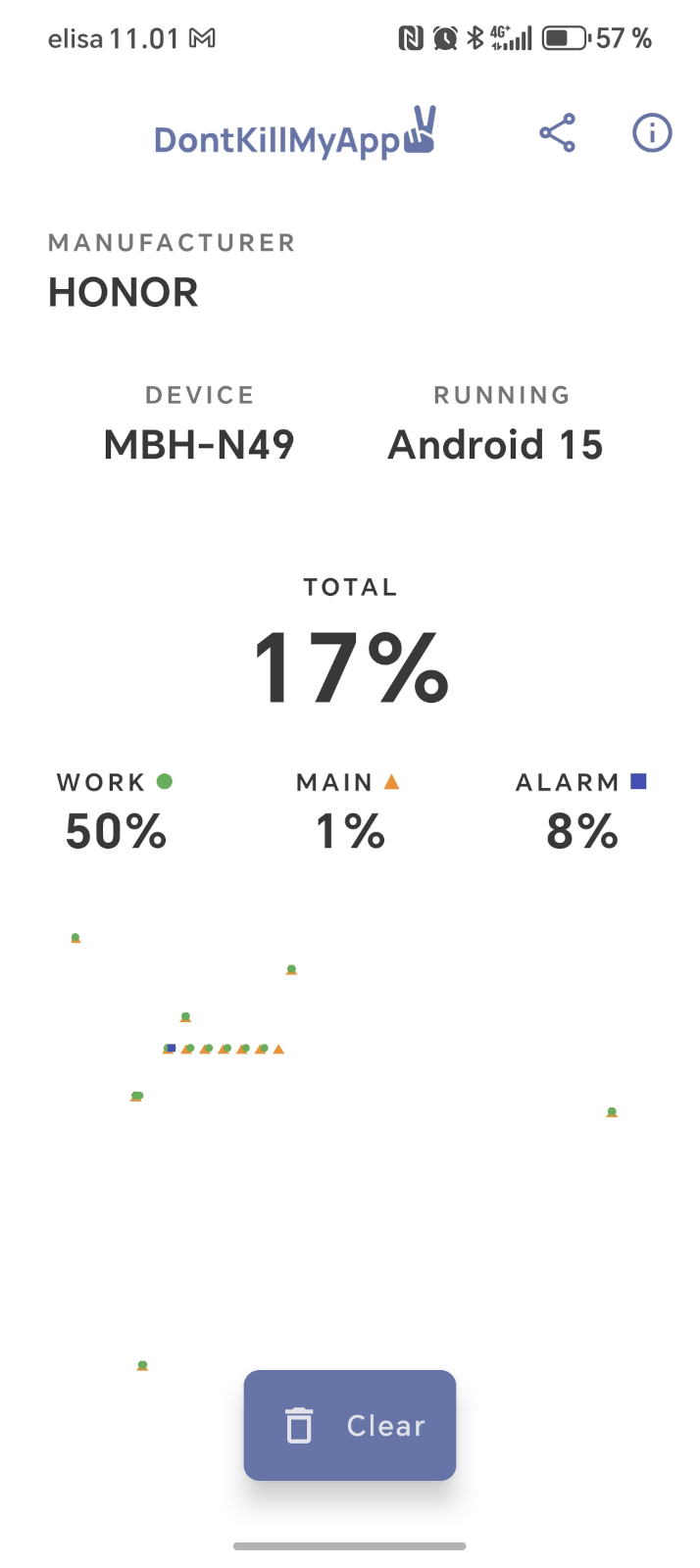Open the info icon
This screenshot has height=1568, width=700.
pos(652,132)
